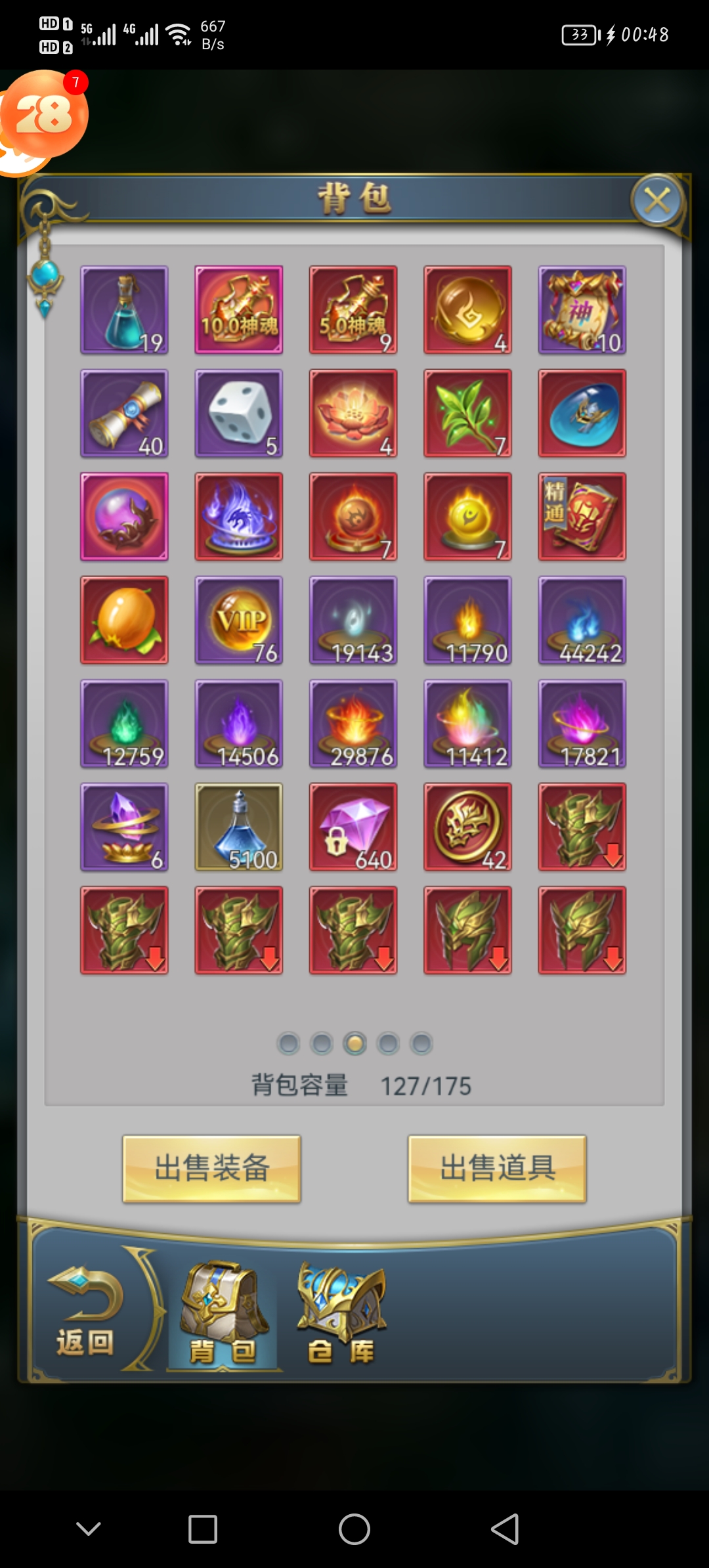Select the rolled scroll item with 40

125,413
